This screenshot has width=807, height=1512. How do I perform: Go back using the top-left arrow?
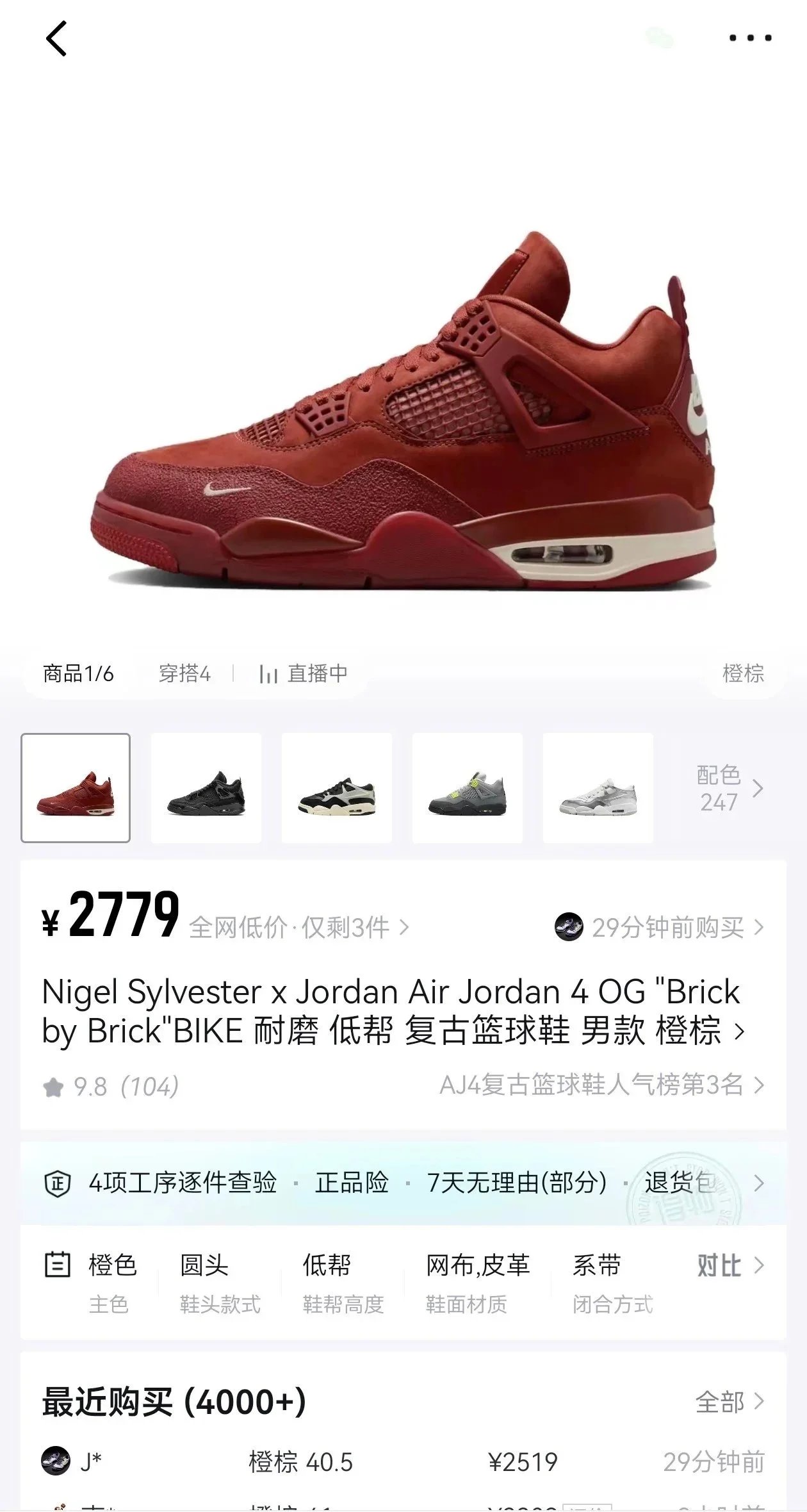pyautogui.click(x=56, y=38)
